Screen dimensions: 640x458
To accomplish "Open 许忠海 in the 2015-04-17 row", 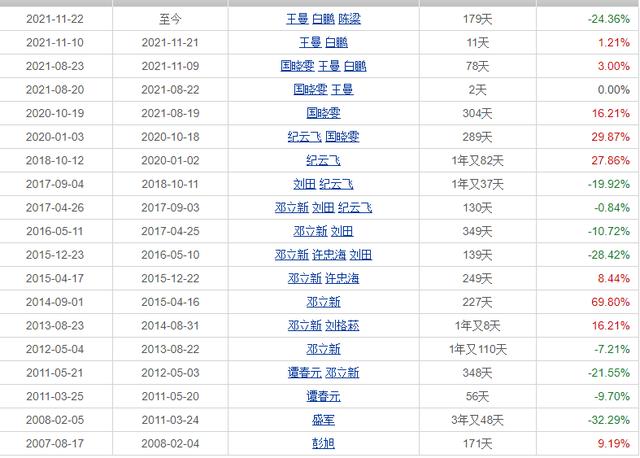I will 341,278.
